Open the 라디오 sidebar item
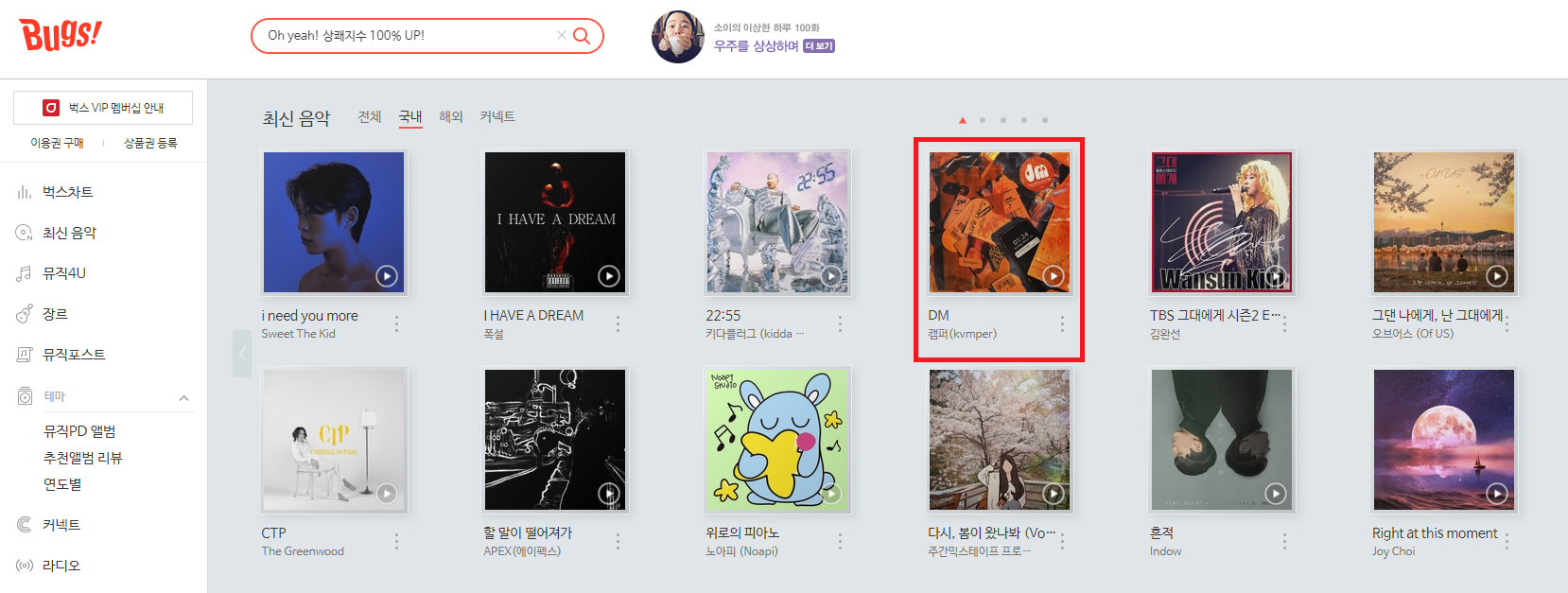 click(61, 566)
